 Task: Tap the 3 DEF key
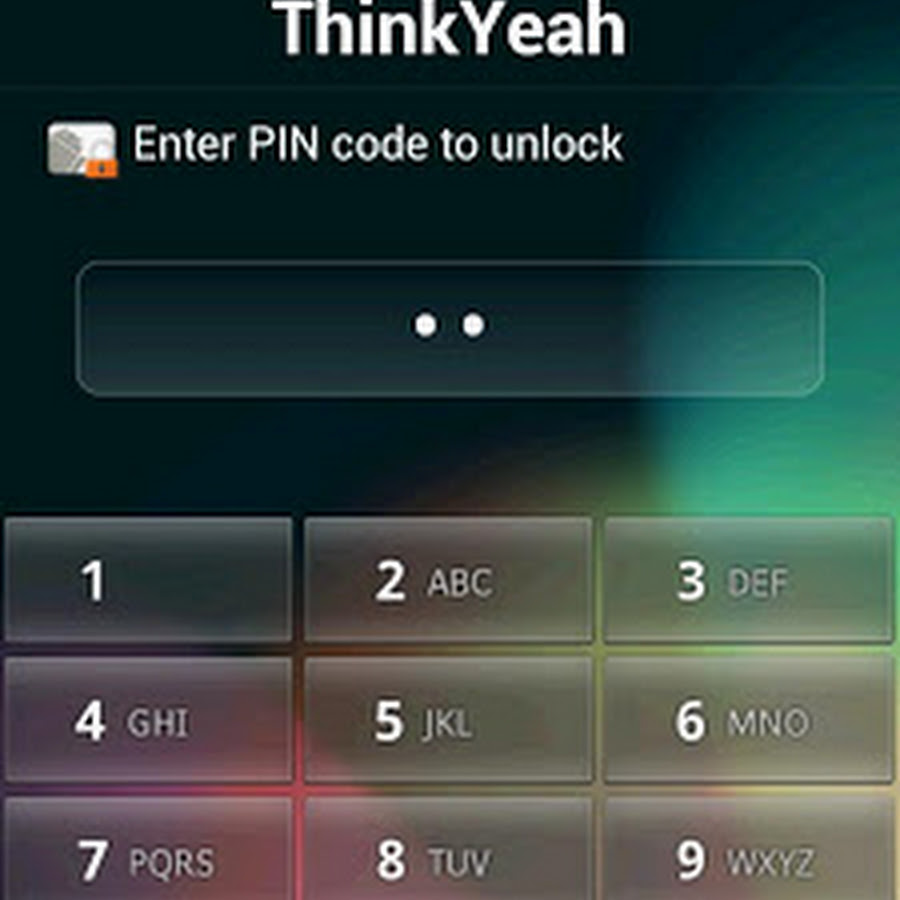748,580
